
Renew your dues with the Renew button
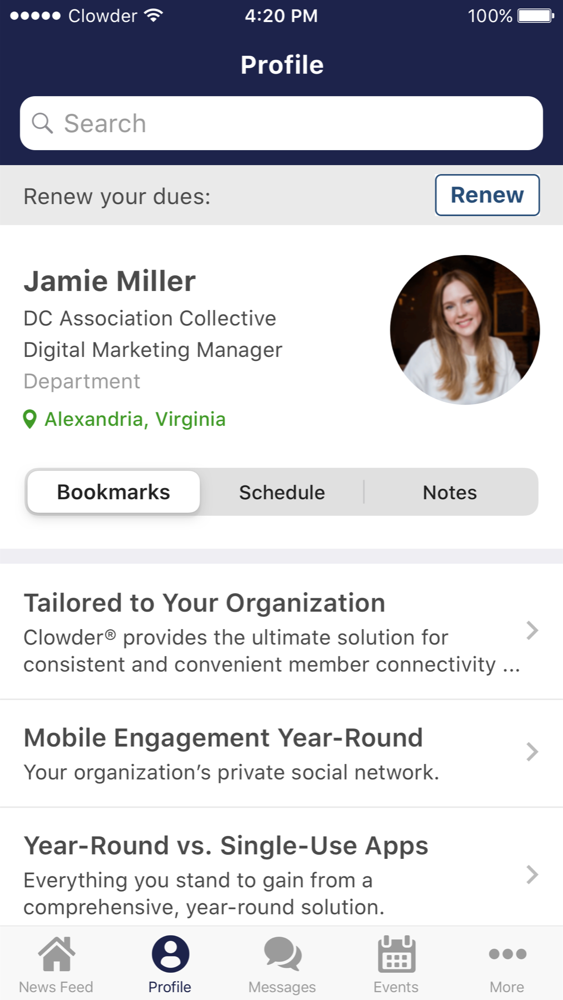click(x=488, y=195)
